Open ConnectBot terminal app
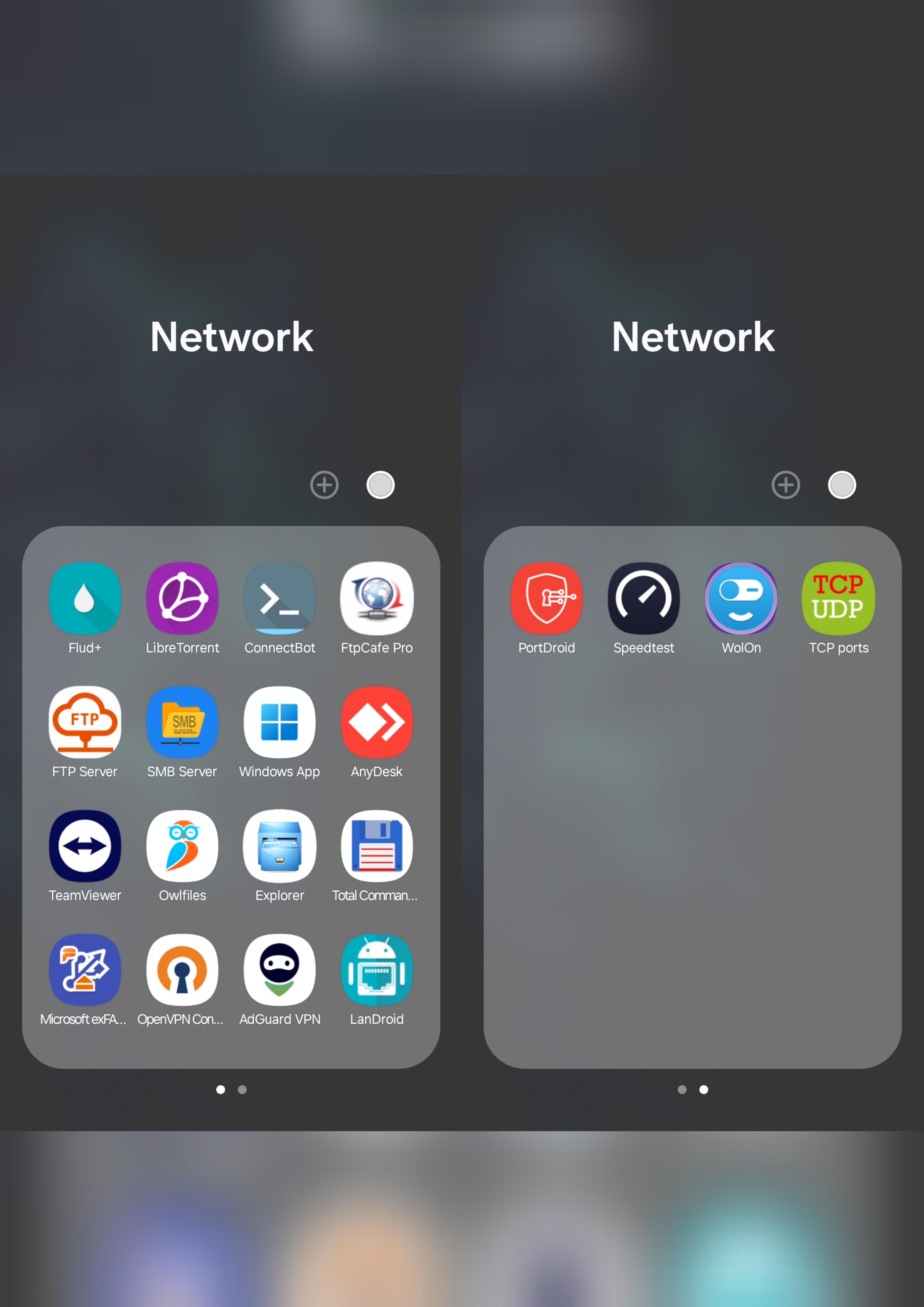This screenshot has height=1307, width=924. pos(279,598)
